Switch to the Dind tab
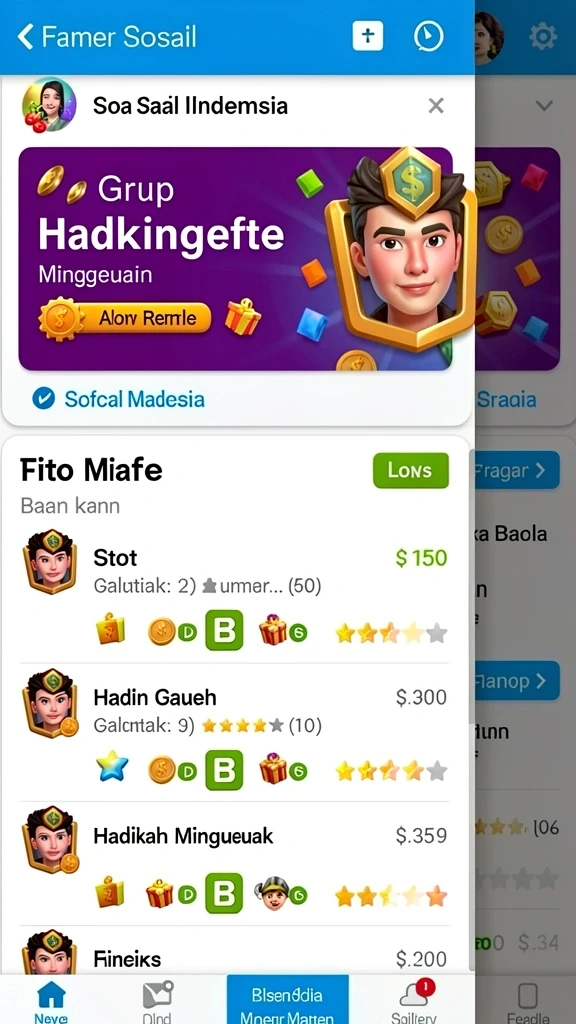The image size is (576, 1024). tap(157, 1000)
